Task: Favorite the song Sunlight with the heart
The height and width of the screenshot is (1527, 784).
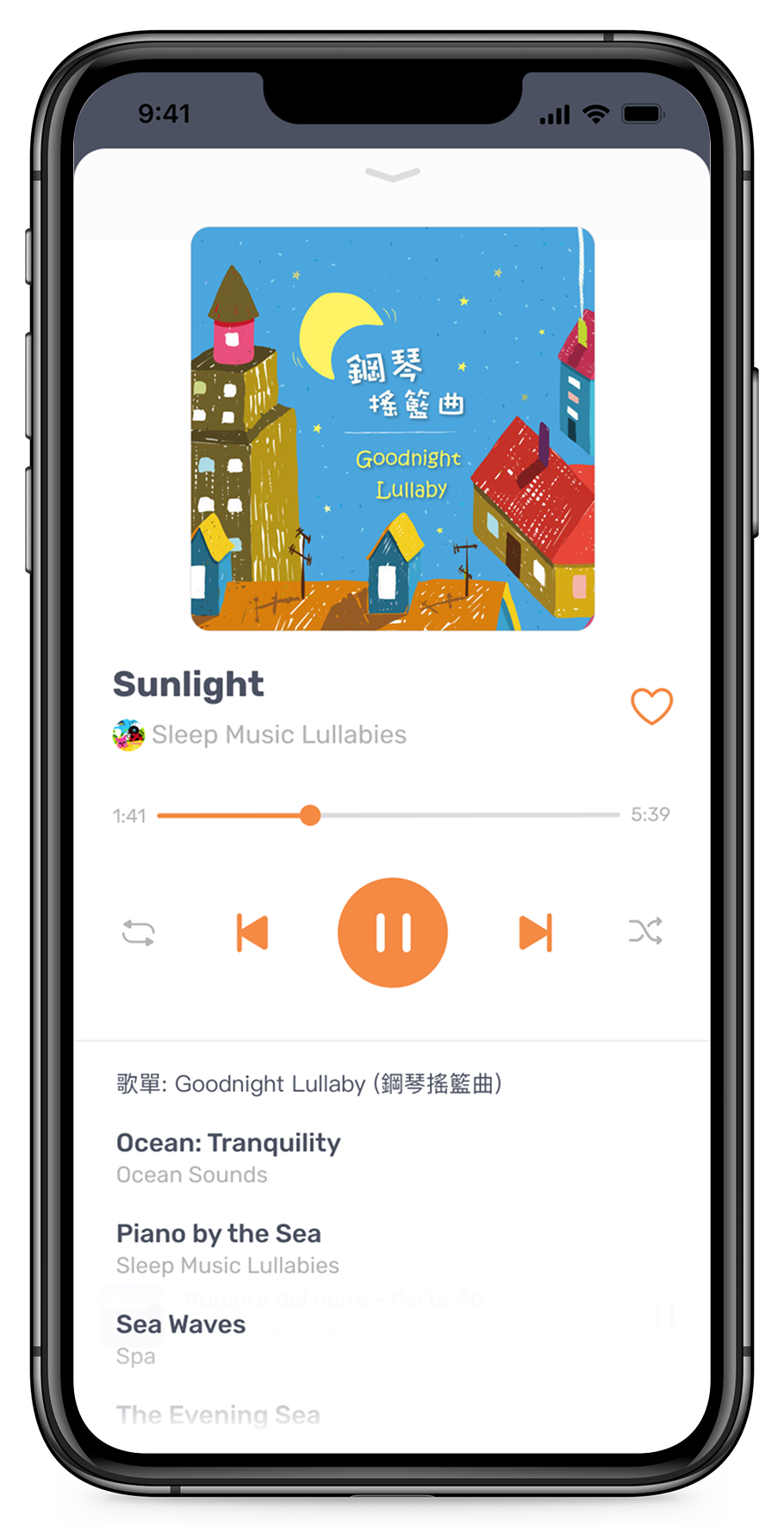Action: click(652, 706)
